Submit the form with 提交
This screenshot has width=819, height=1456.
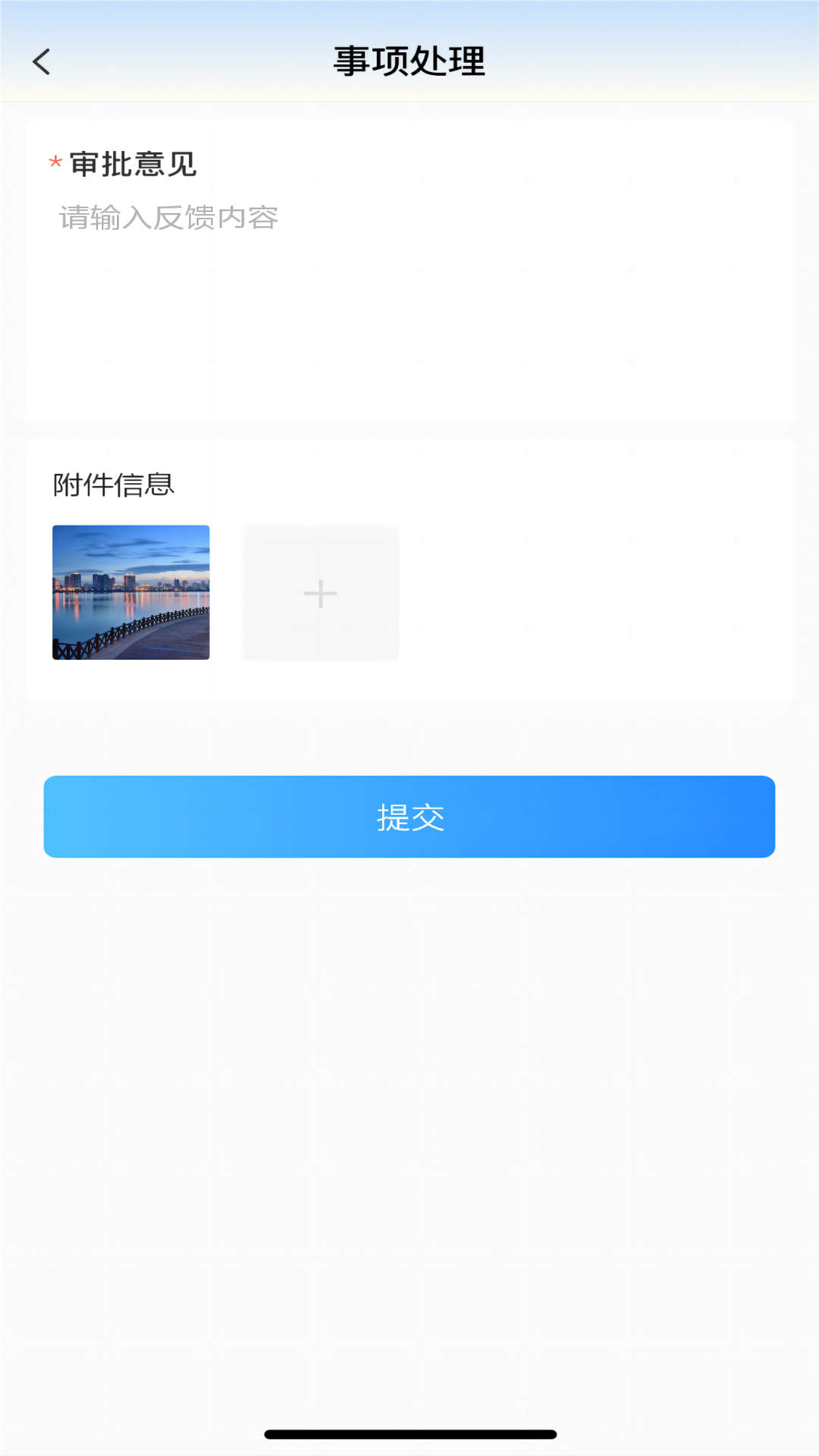(x=409, y=817)
